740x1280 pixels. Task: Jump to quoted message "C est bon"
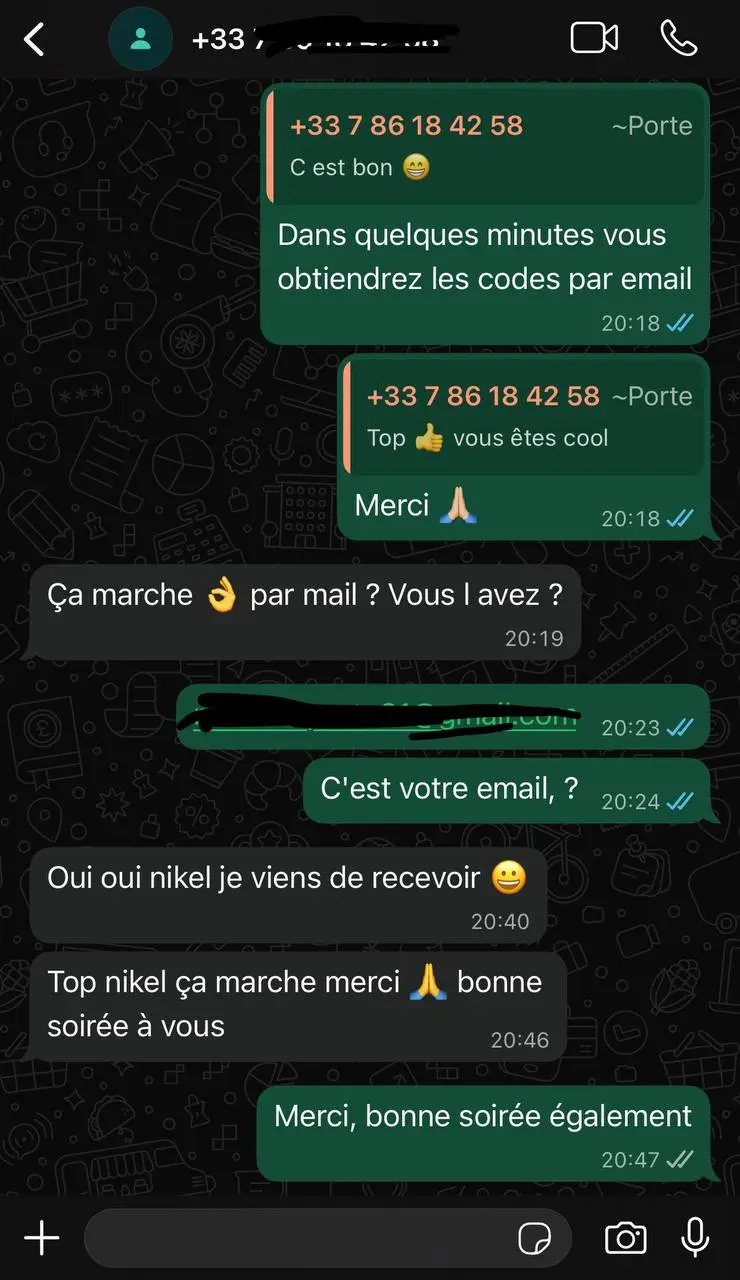(487, 146)
